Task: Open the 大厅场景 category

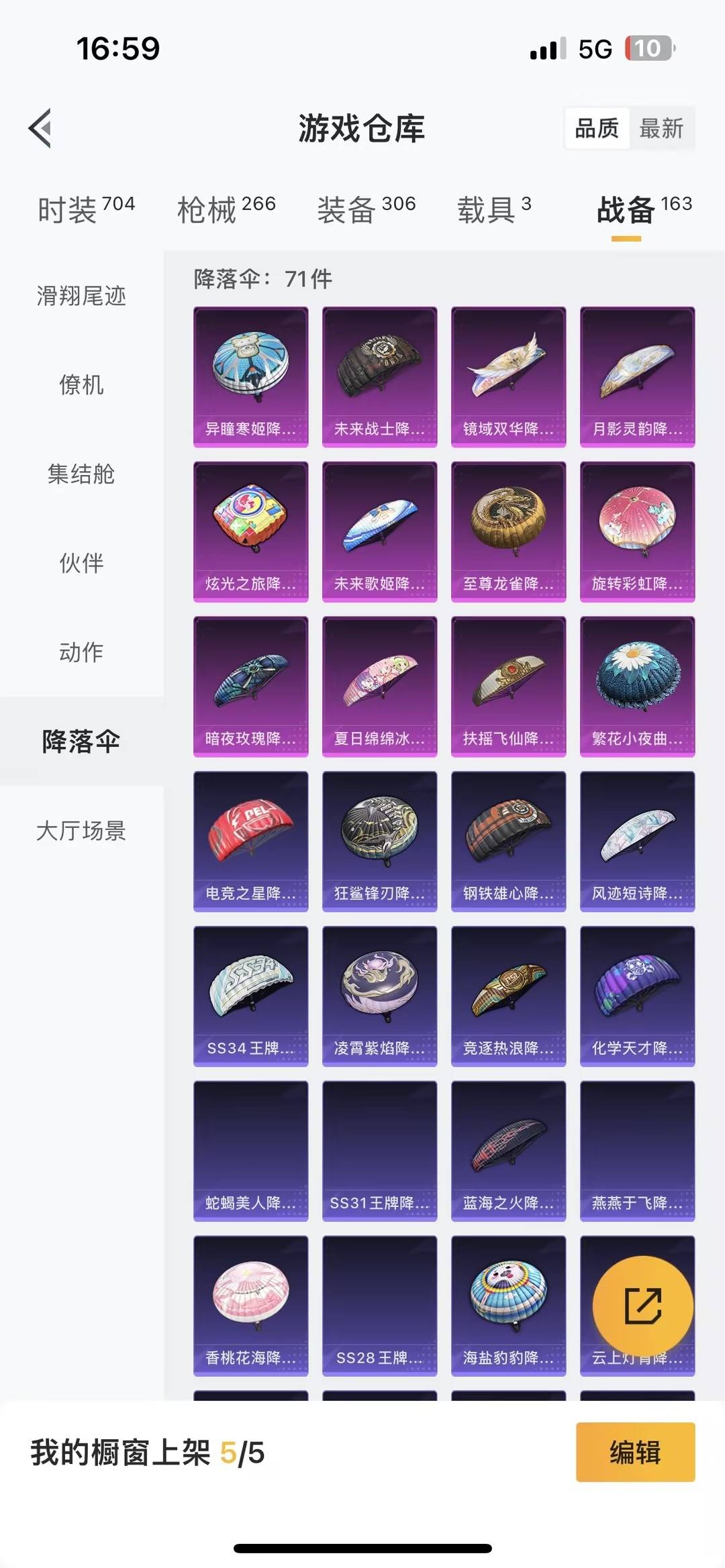Action: [81, 831]
